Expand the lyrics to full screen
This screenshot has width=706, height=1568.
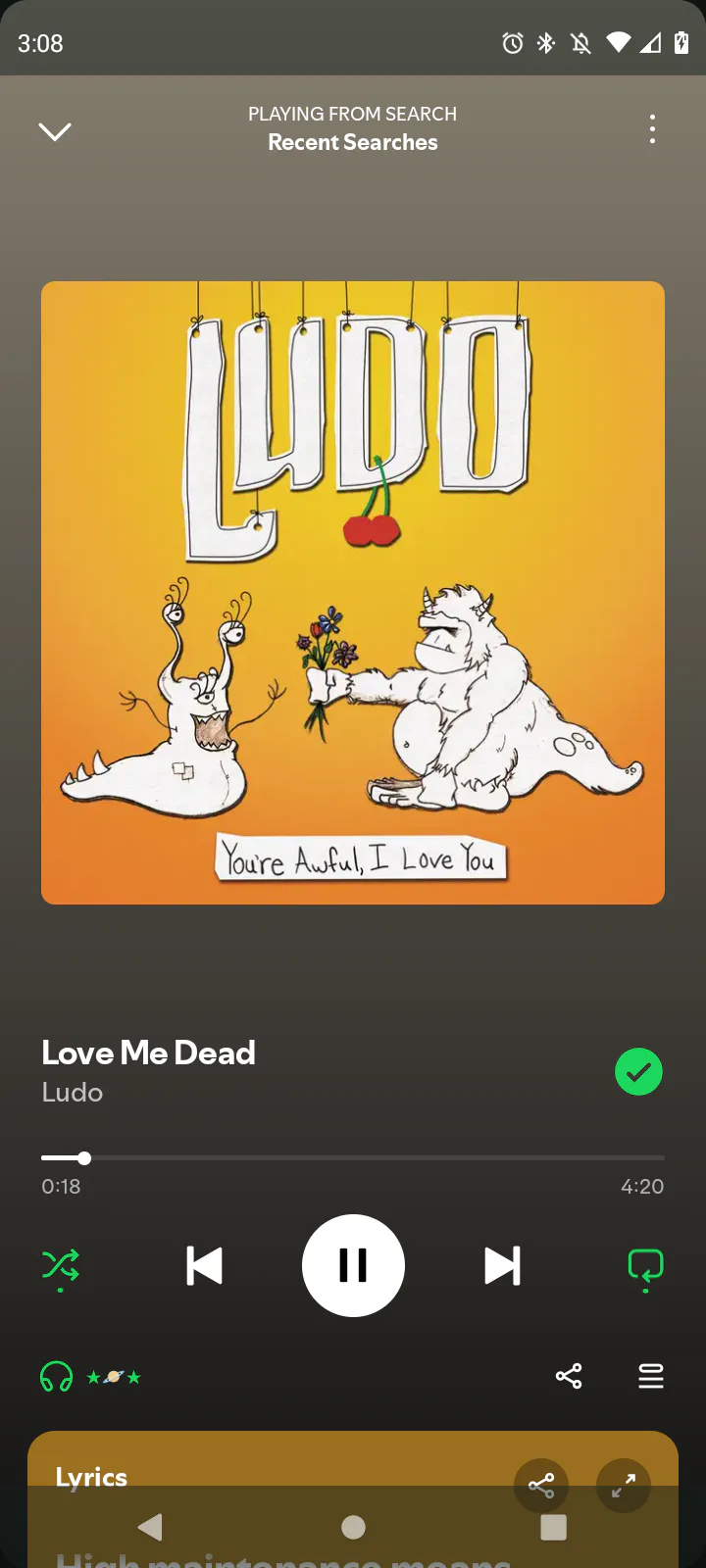624,1486
